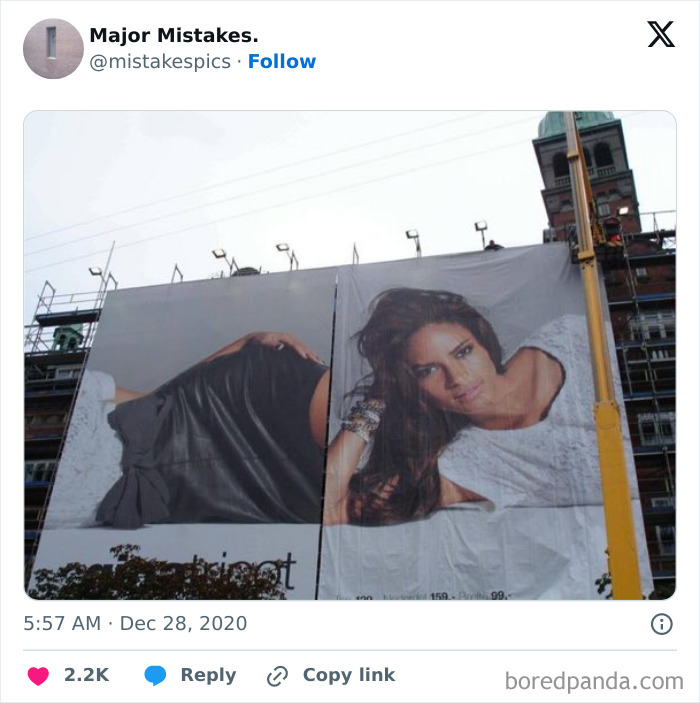Open the @mistakespics handle

click(x=160, y=61)
